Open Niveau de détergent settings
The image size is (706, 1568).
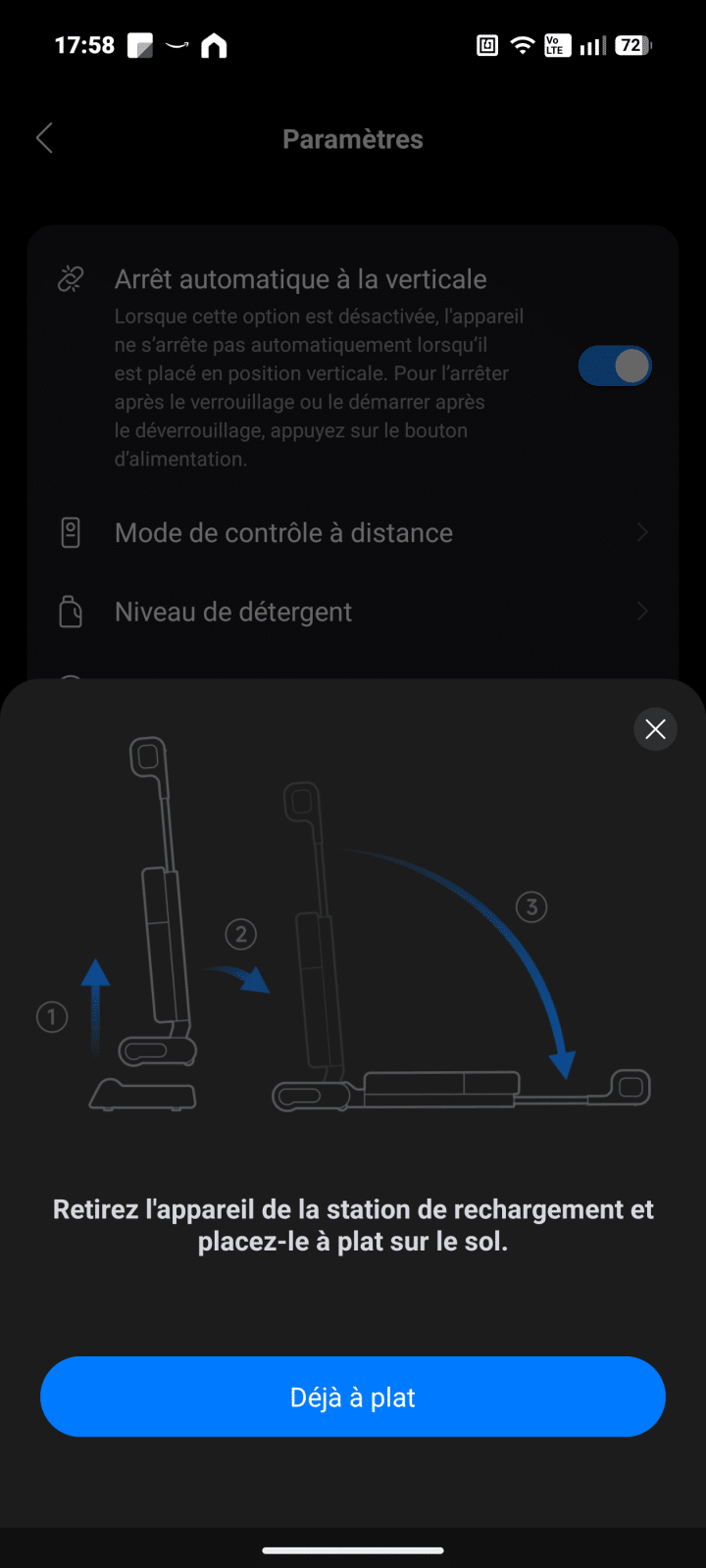coord(353,612)
